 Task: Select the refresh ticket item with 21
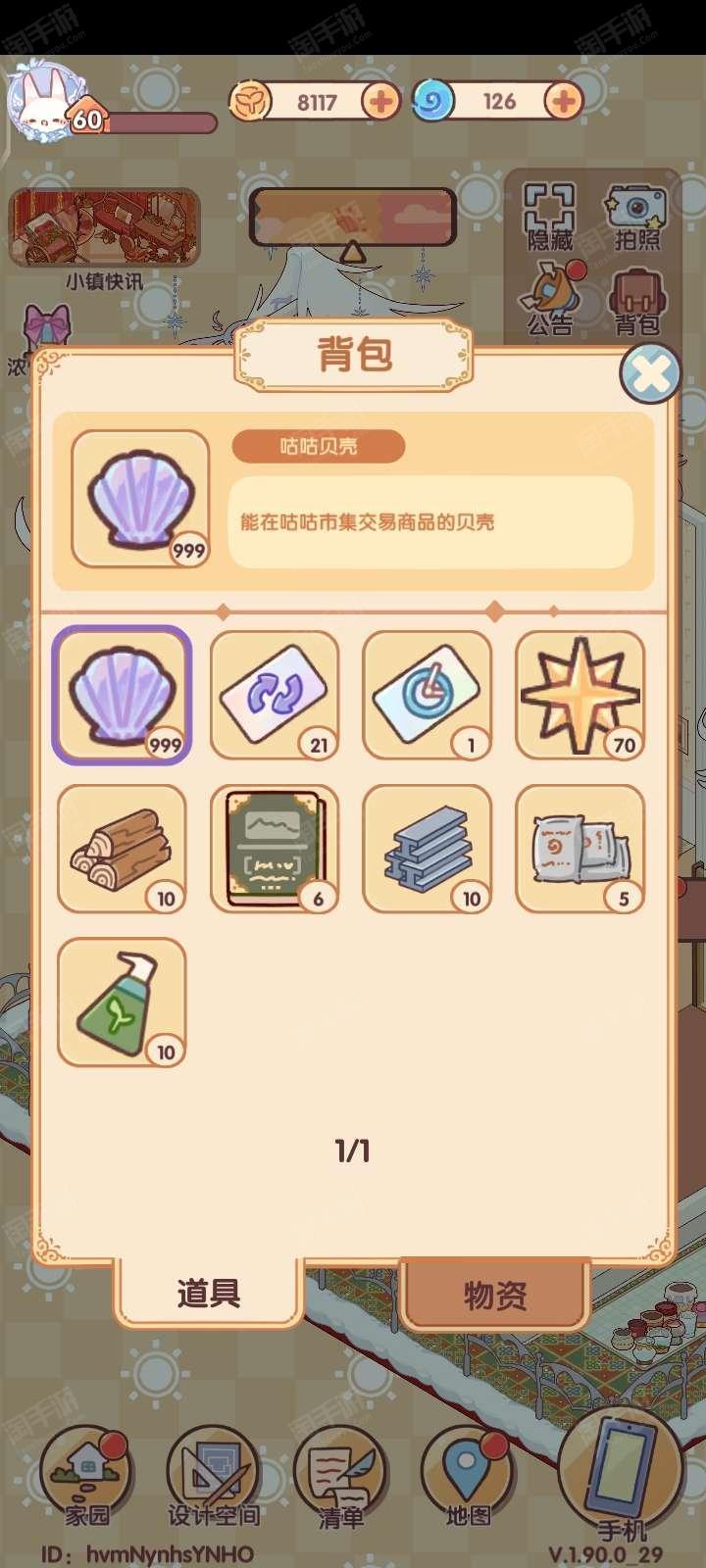pos(275,695)
